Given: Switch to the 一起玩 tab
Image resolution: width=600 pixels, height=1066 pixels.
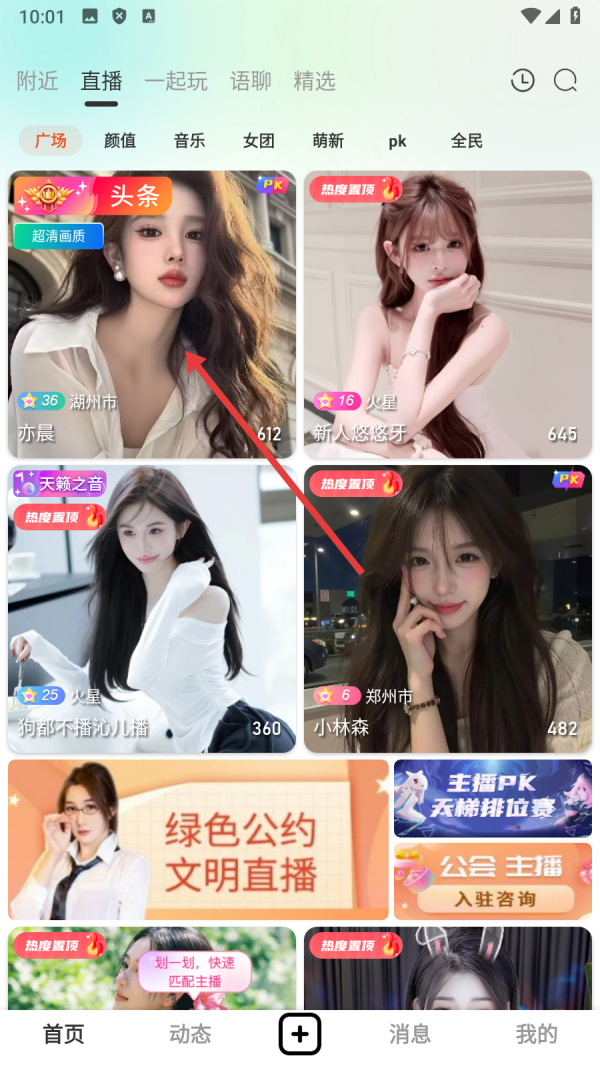Looking at the screenshot, I should 176,81.
